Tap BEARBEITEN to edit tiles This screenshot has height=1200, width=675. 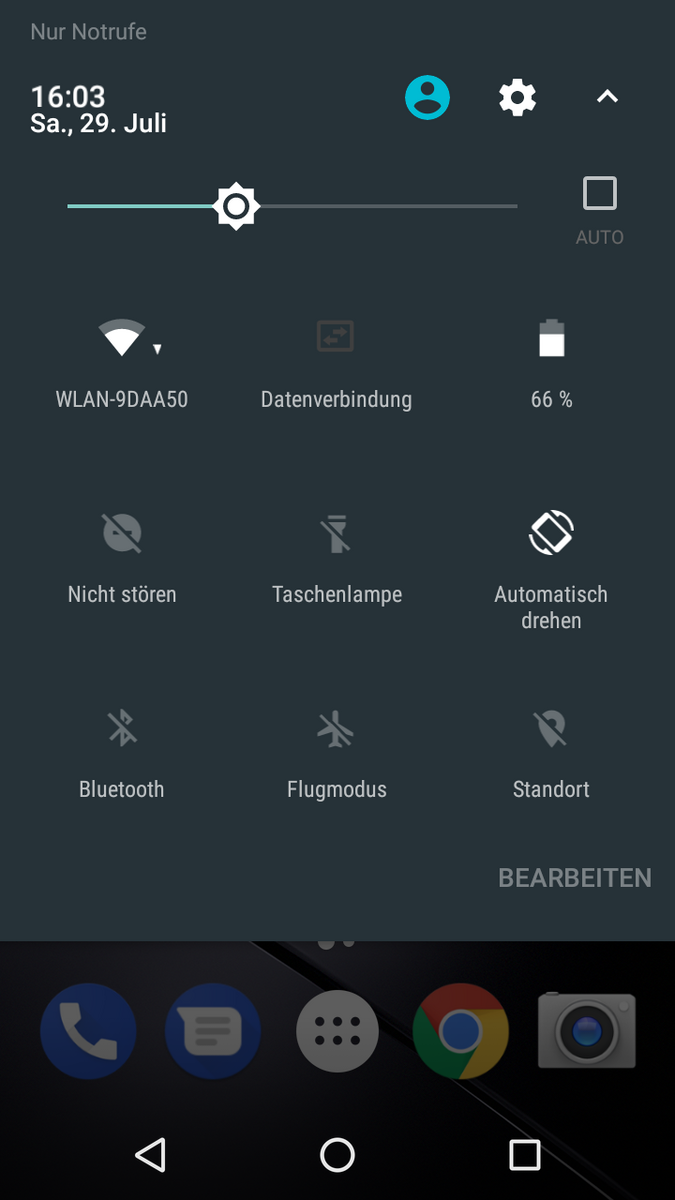pos(574,878)
